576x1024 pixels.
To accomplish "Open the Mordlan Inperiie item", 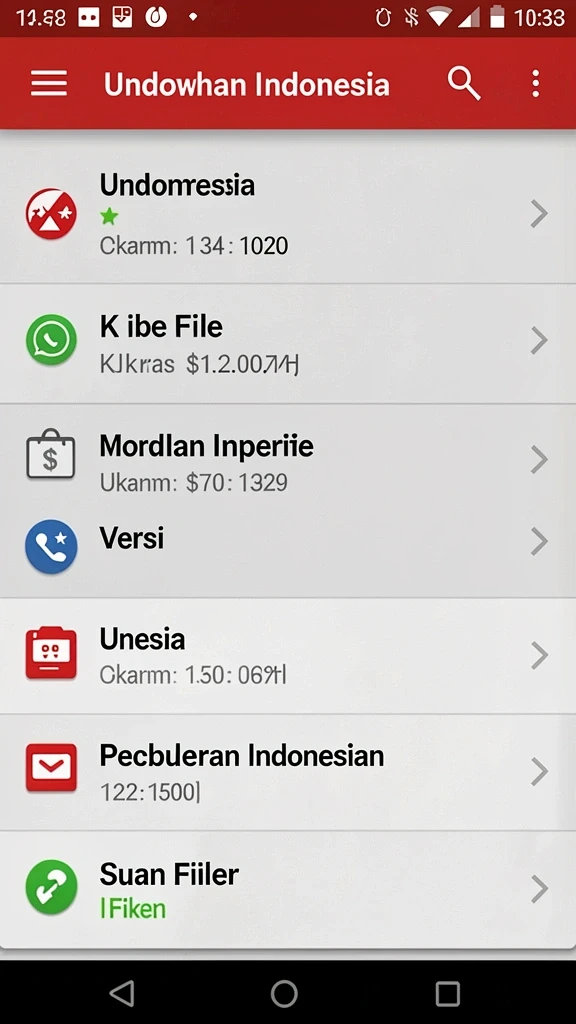I will [288, 460].
